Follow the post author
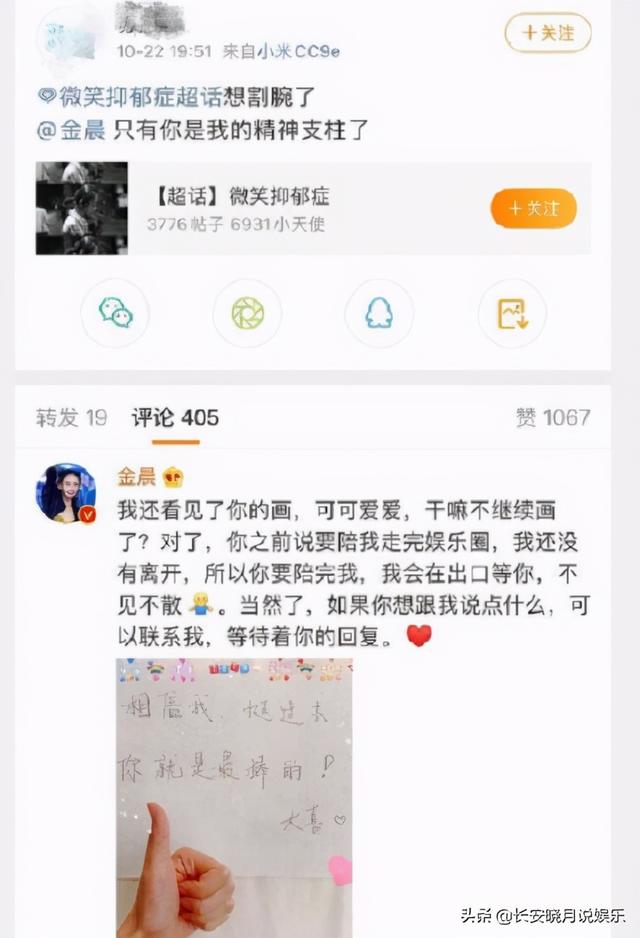The height and width of the screenshot is (938, 640). pyautogui.click(x=547, y=34)
